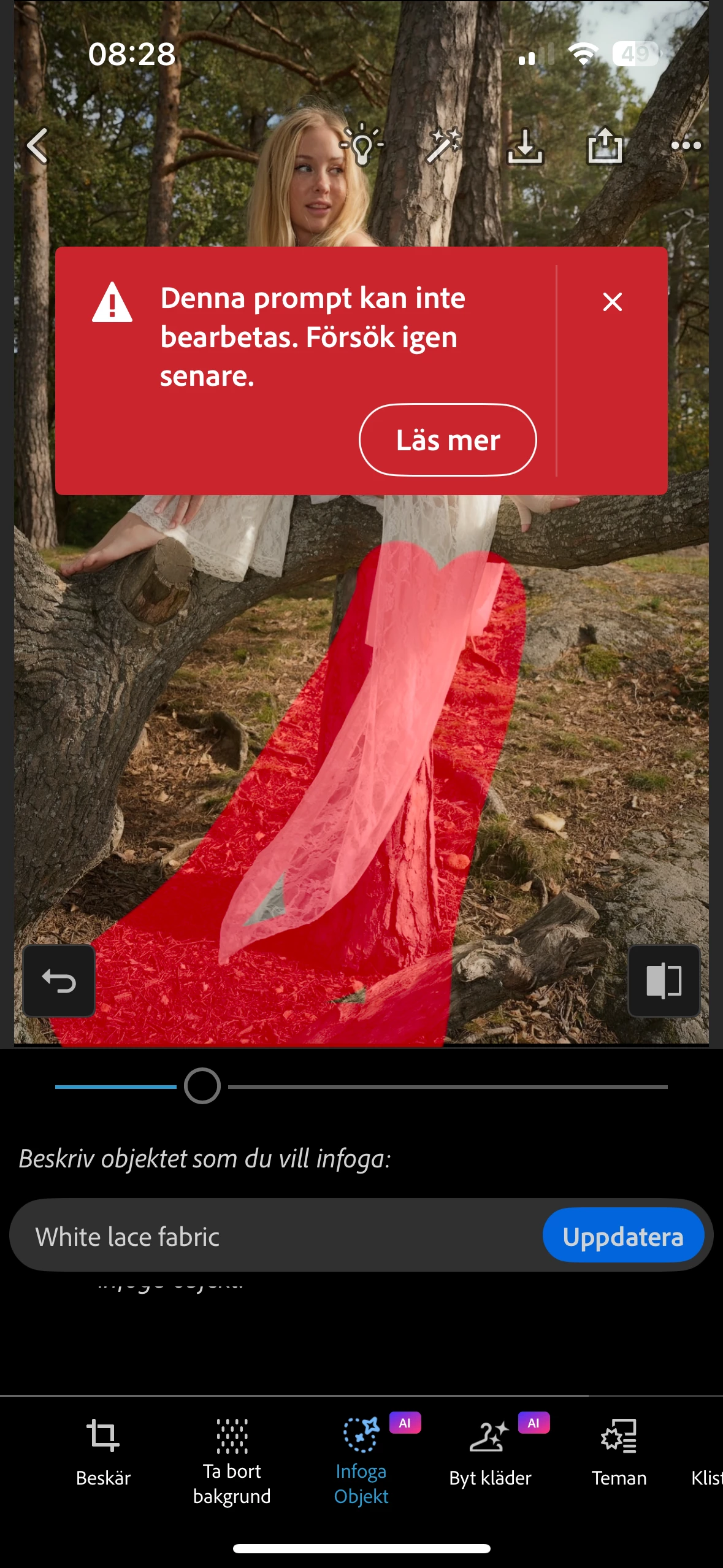Edit the White lace fabric prompt field

pos(276,1236)
